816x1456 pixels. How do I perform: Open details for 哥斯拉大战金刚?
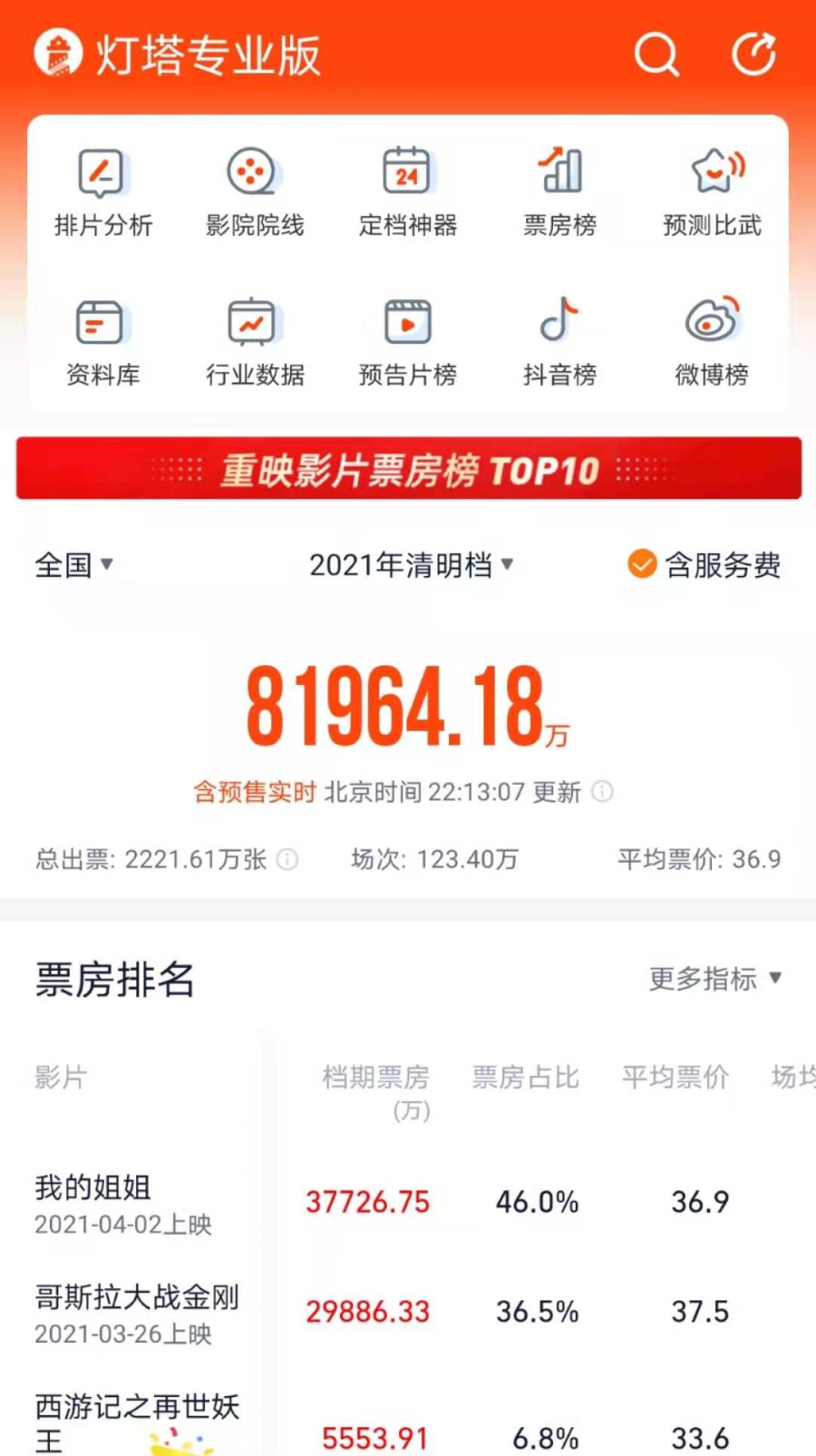(137, 1297)
